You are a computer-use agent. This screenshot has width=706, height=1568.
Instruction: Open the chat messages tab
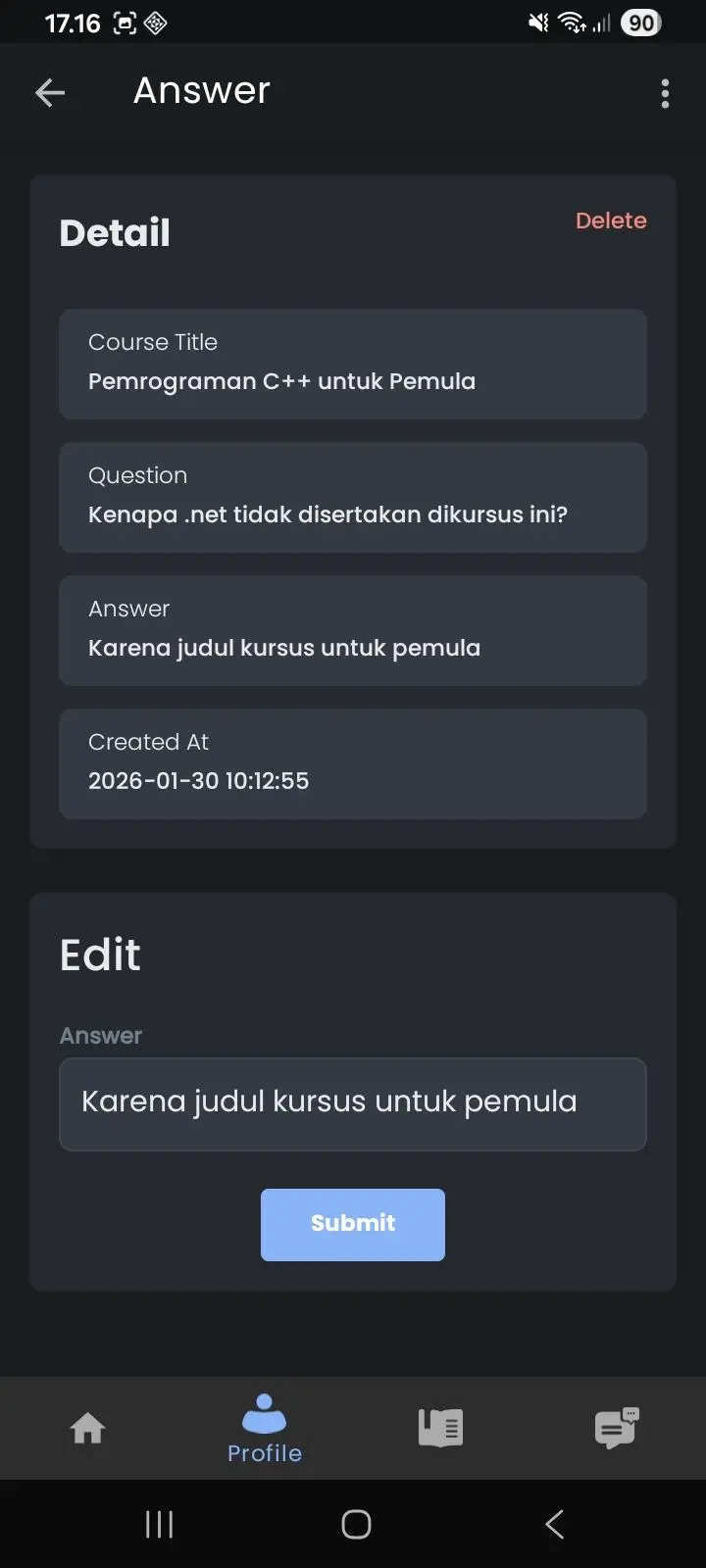(617, 1428)
